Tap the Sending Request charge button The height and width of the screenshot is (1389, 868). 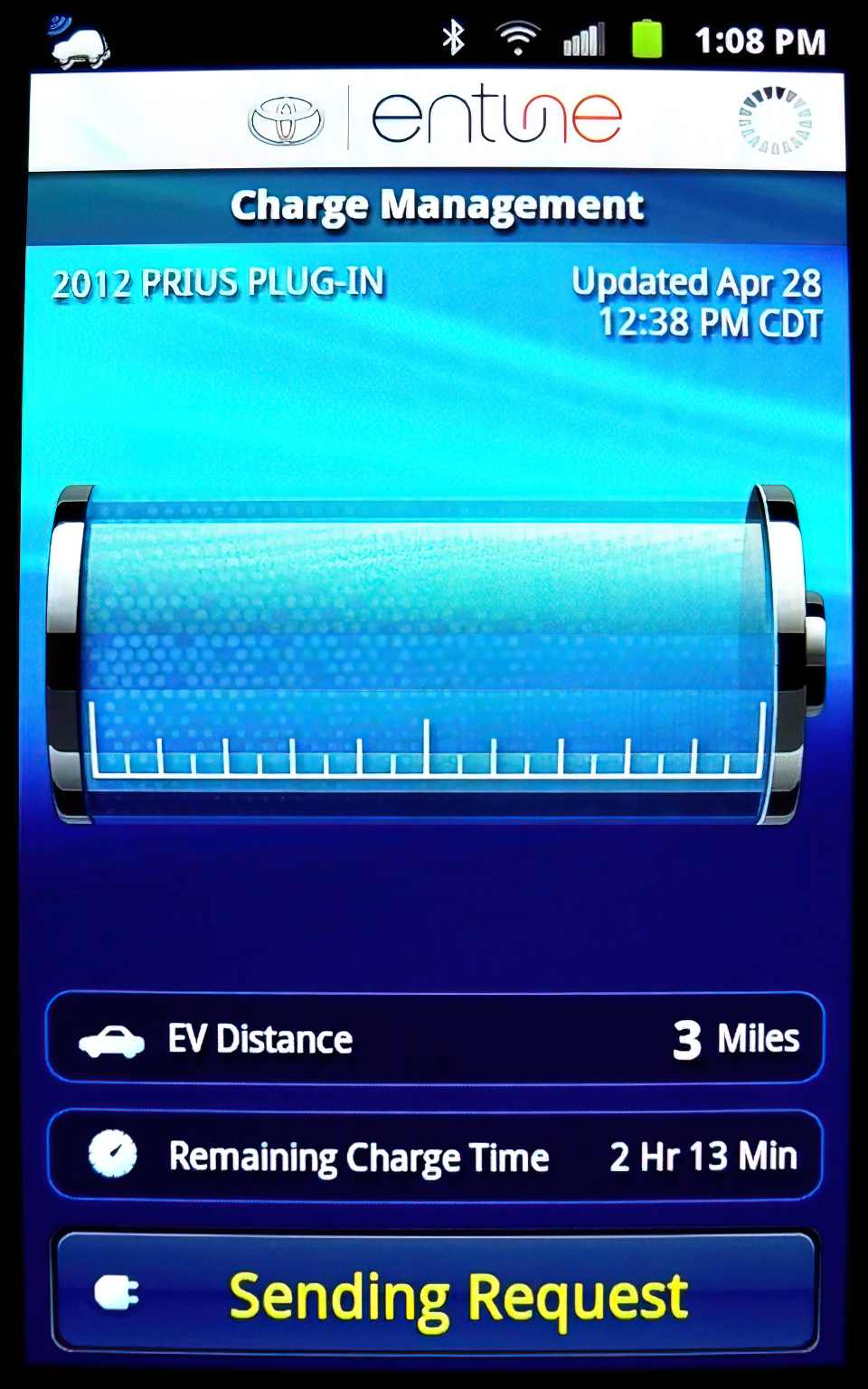pos(436,1294)
